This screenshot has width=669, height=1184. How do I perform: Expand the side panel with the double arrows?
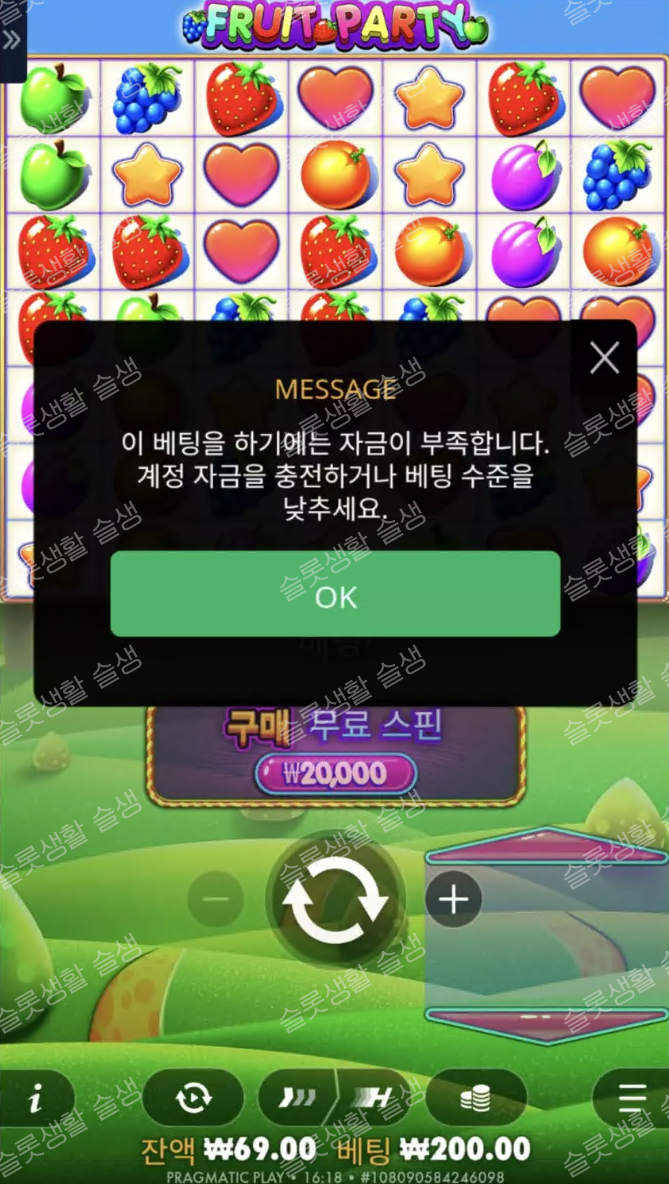coord(13,40)
